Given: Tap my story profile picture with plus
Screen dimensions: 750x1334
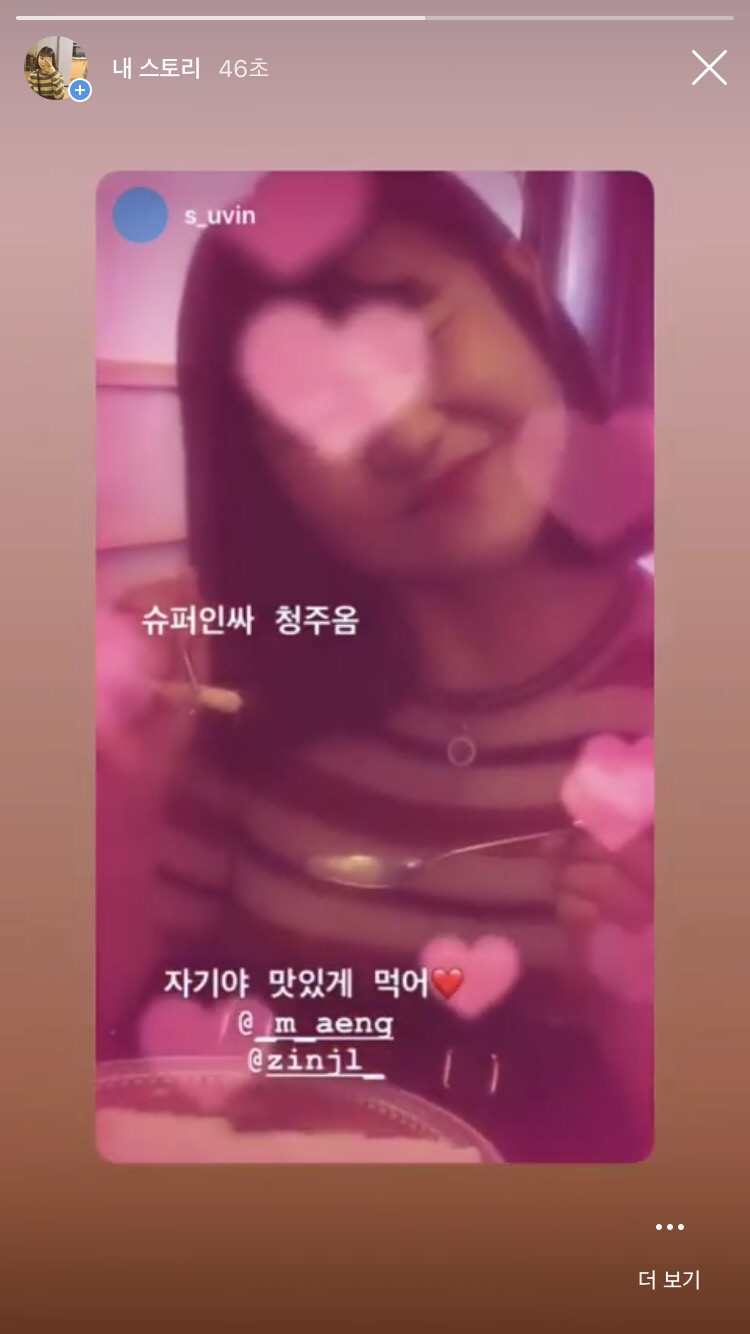Looking at the screenshot, I should click(57, 68).
